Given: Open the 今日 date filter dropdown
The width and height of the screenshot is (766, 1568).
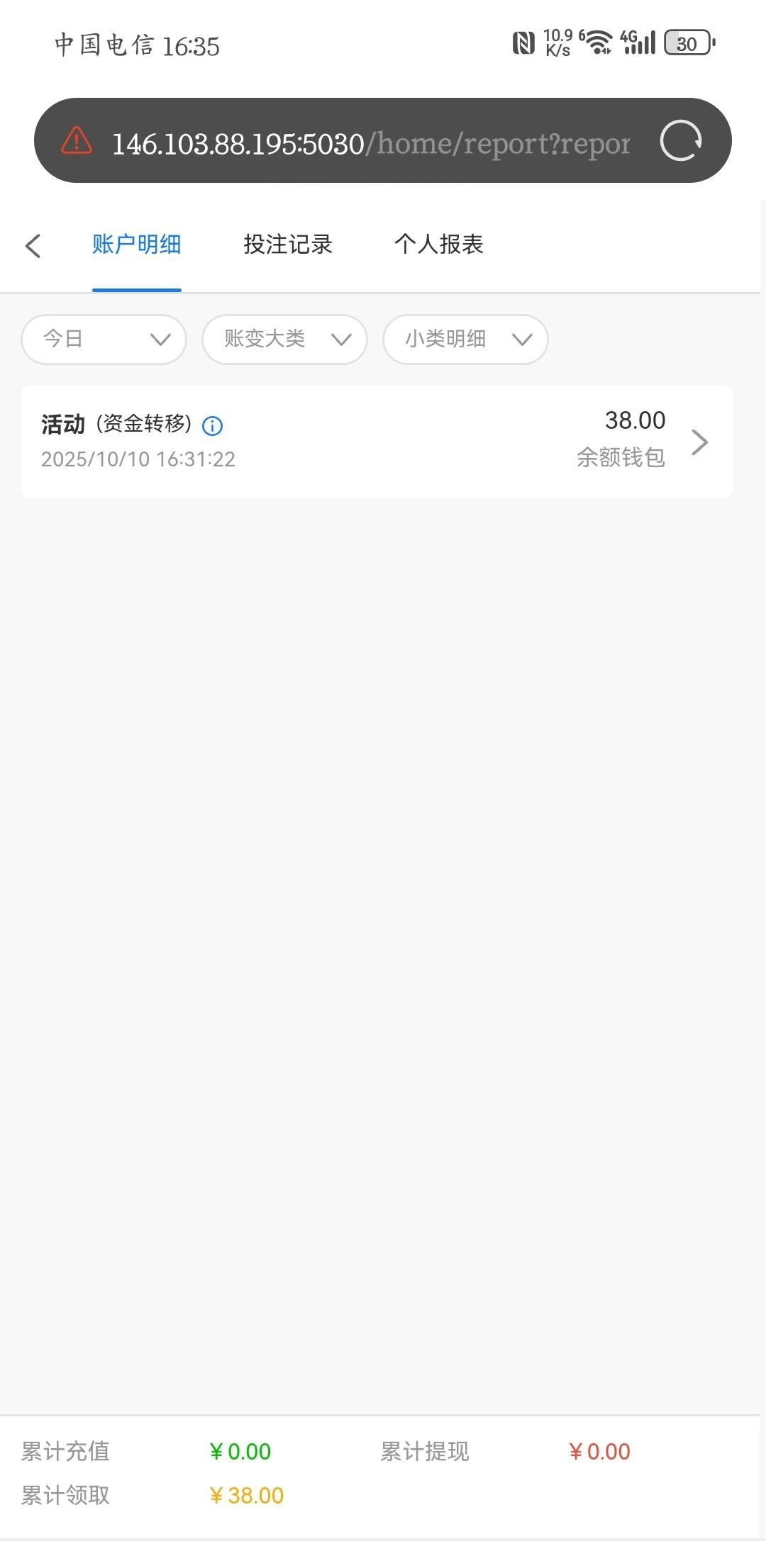Looking at the screenshot, I should 104,340.
